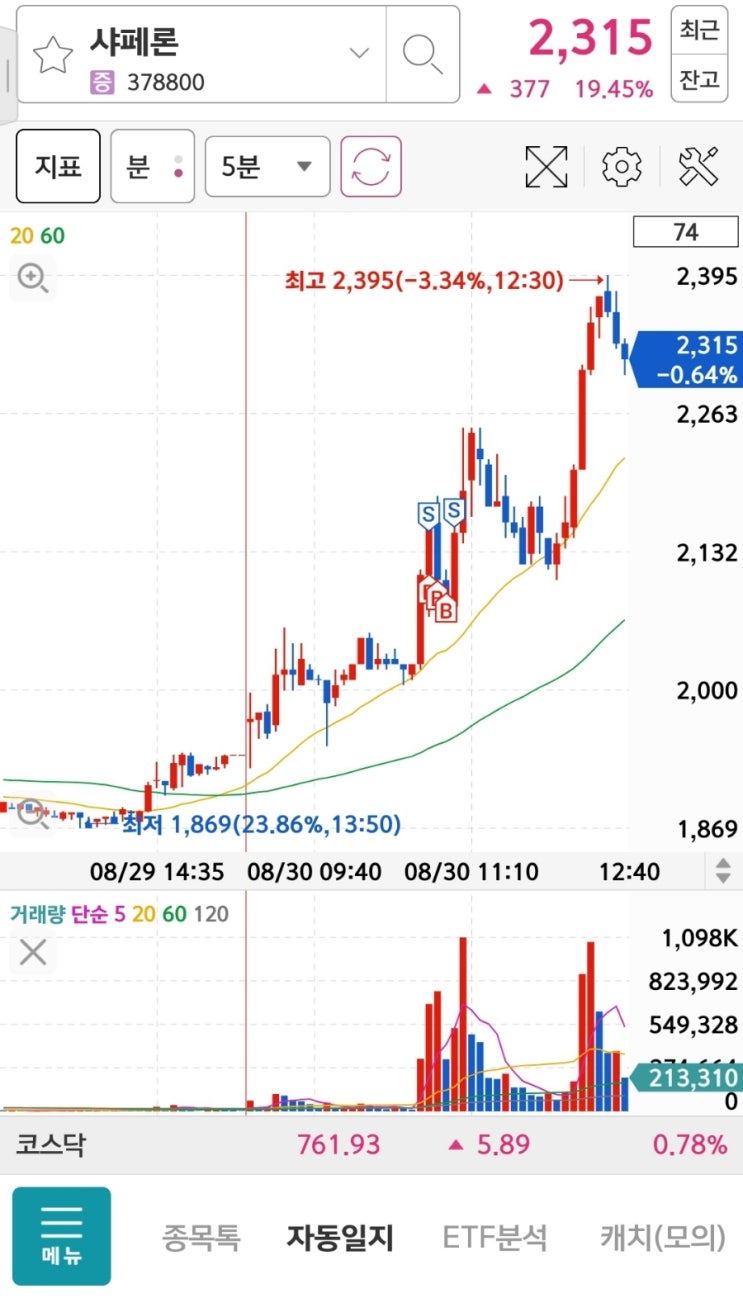Add 샤페론 to favorites with the star
The width and height of the screenshot is (743, 1298).
click(53, 55)
